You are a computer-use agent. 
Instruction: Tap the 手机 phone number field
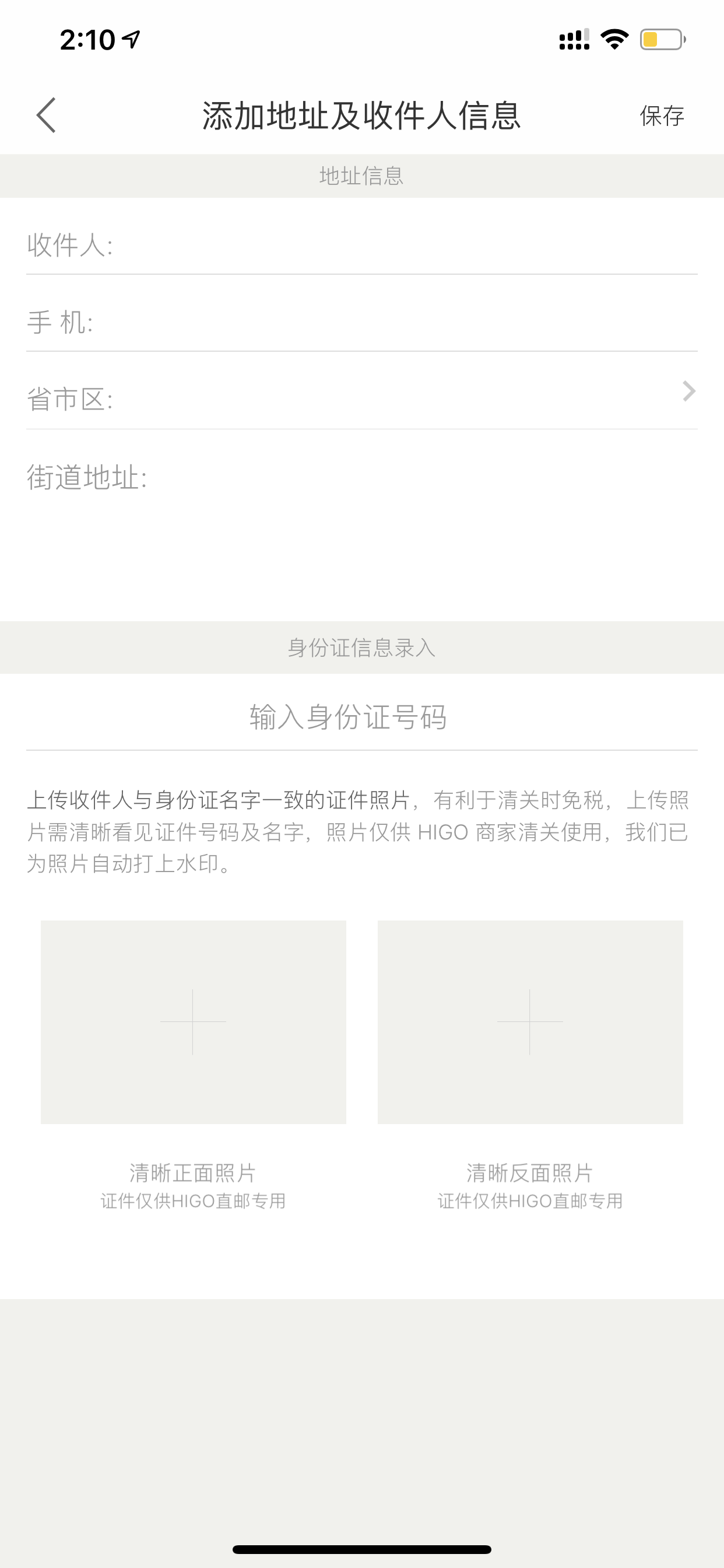tap(362, 322)
